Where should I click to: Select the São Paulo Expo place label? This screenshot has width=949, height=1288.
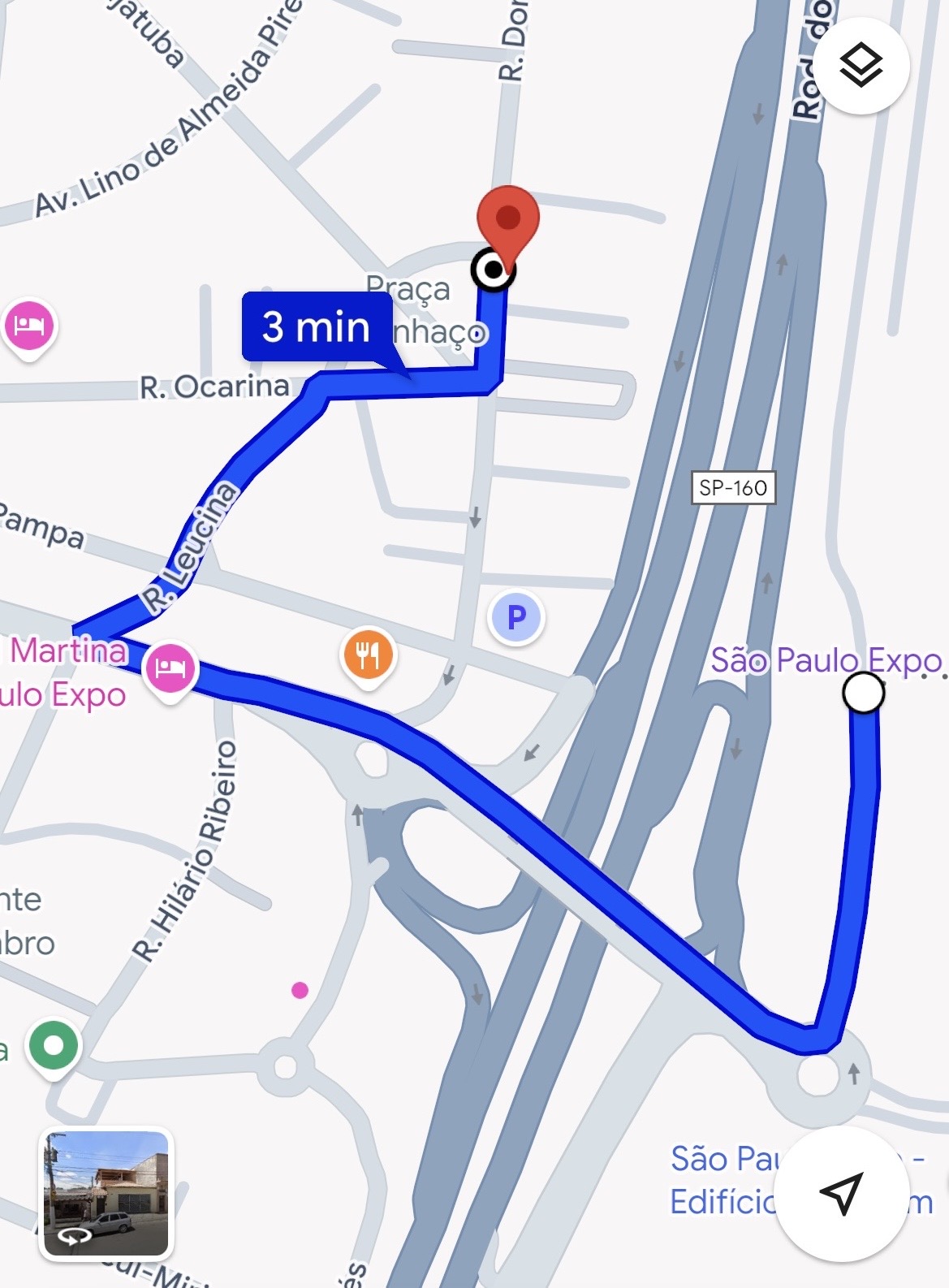(826, 660)
